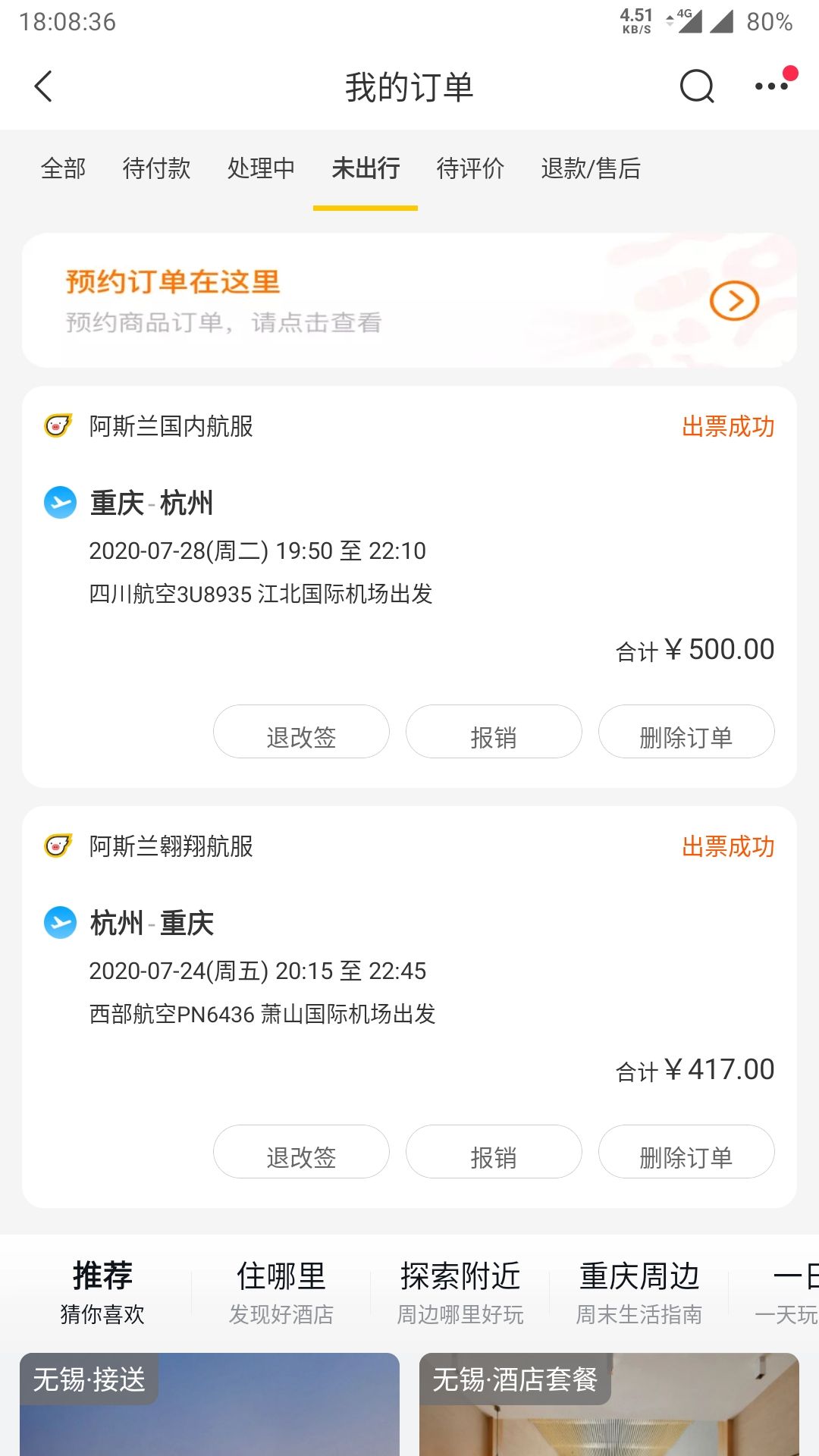Go back from 我的订单 page

pos(44,86)
